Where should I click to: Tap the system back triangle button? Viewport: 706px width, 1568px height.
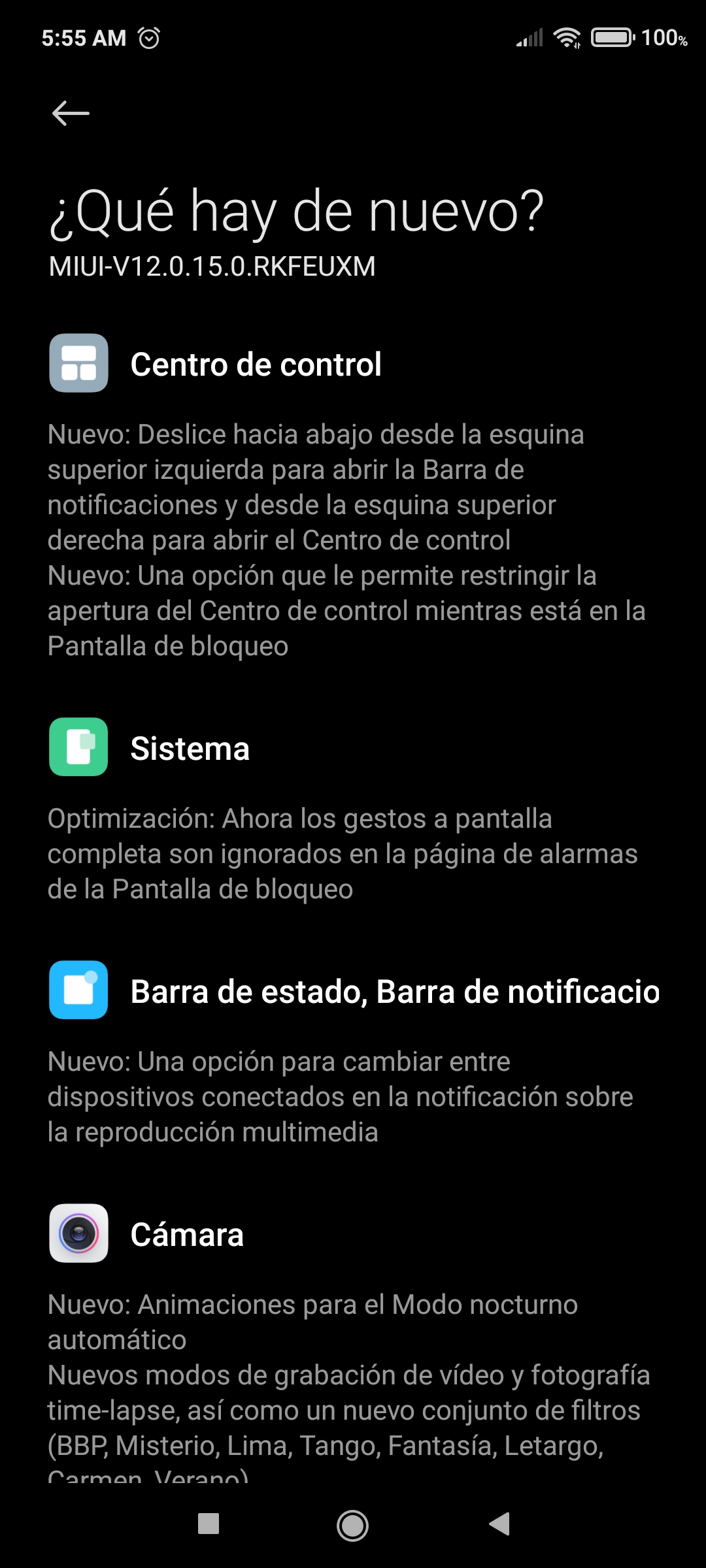pos(499,1524)
